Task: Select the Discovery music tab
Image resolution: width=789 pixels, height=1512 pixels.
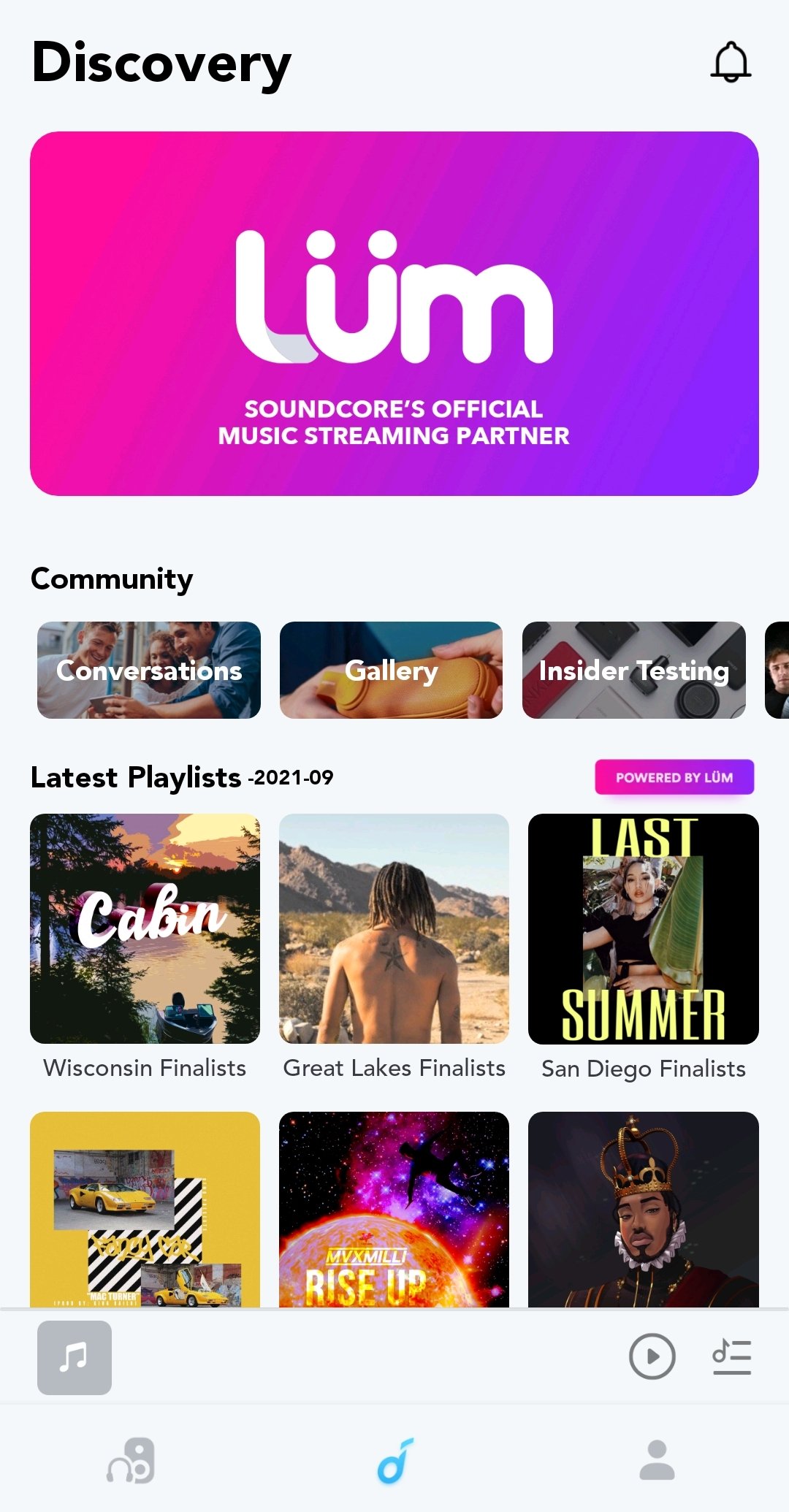Action: click(394, 1460)
